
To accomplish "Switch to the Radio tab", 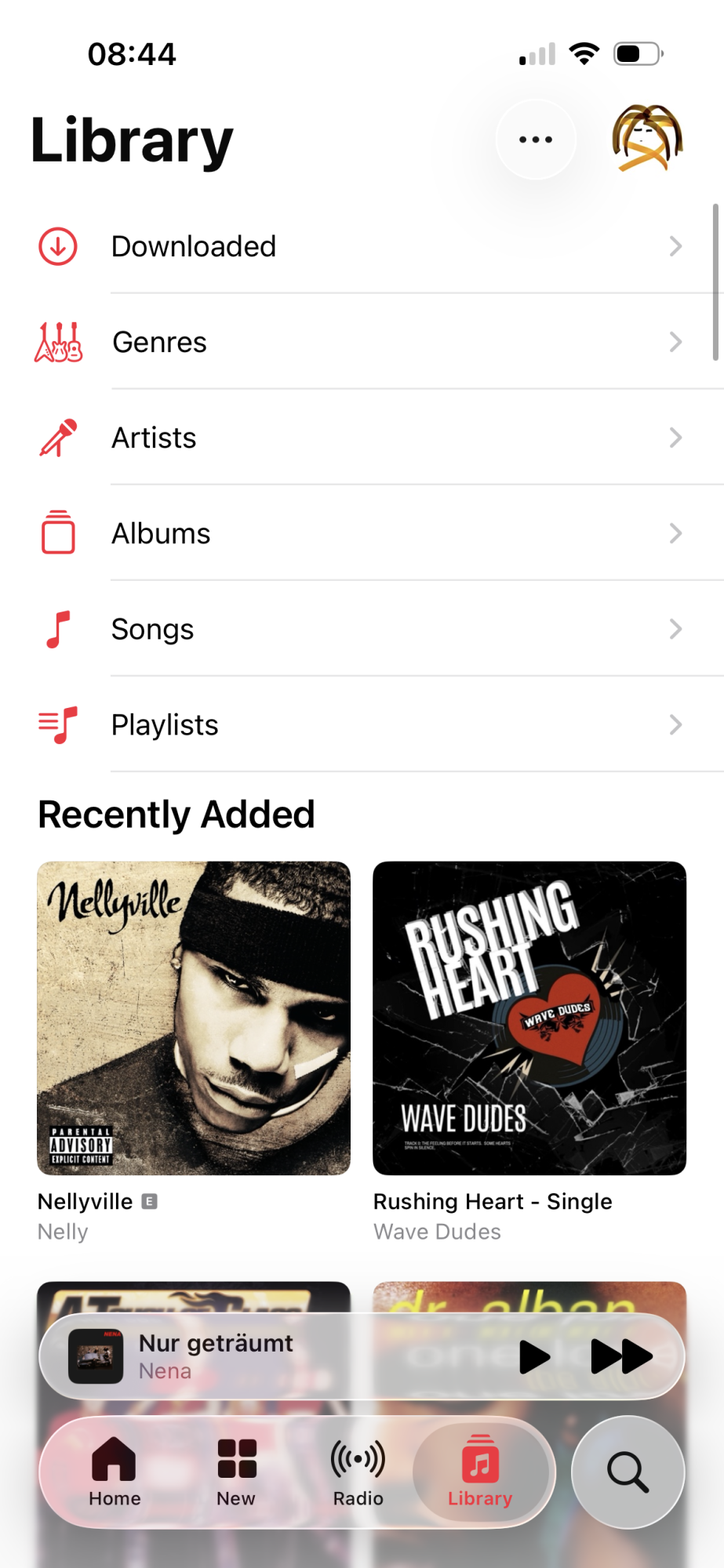I will (358, 1472).
